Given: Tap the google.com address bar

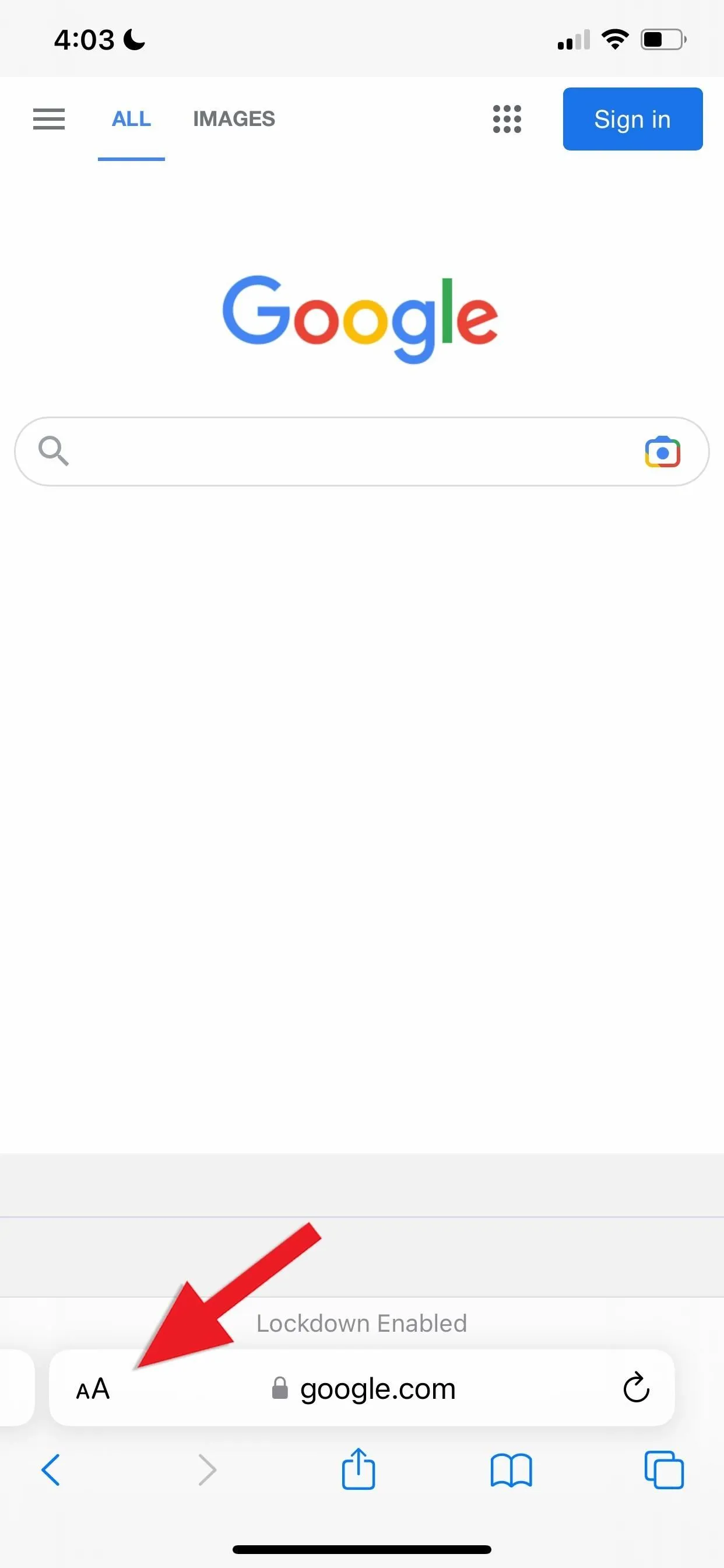Looking at the screenshot, I should [x=362, y=1389].
